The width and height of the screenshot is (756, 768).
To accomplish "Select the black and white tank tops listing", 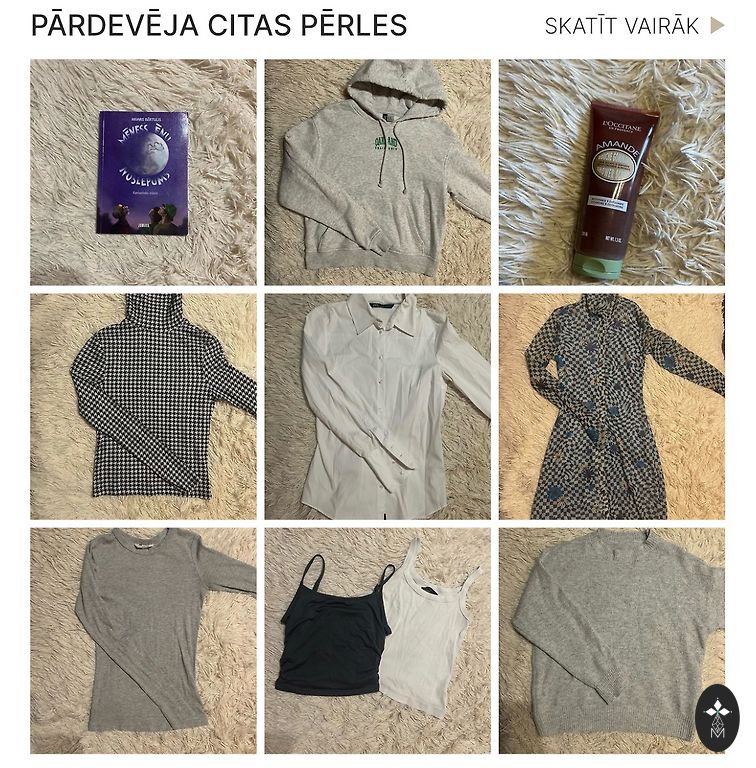I will (x=377, y=640).
